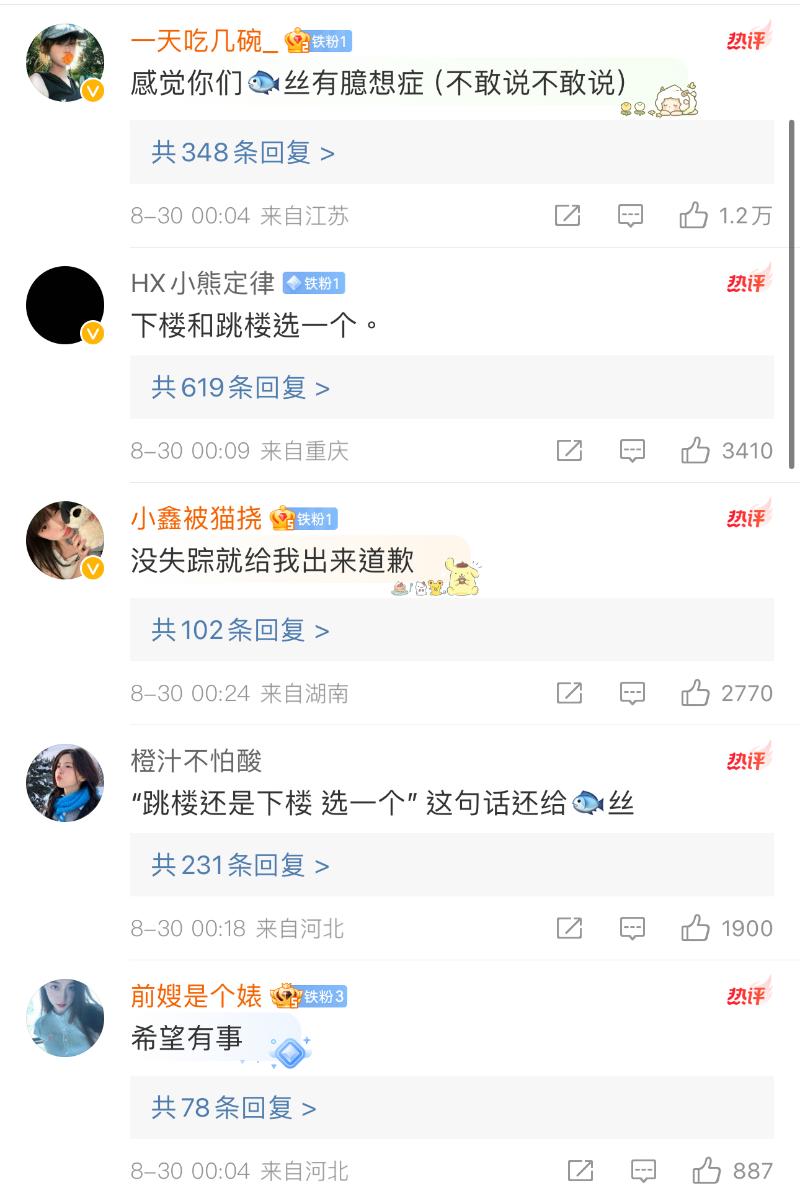Like HX小熊定律's comment

[x=695, y=451]
